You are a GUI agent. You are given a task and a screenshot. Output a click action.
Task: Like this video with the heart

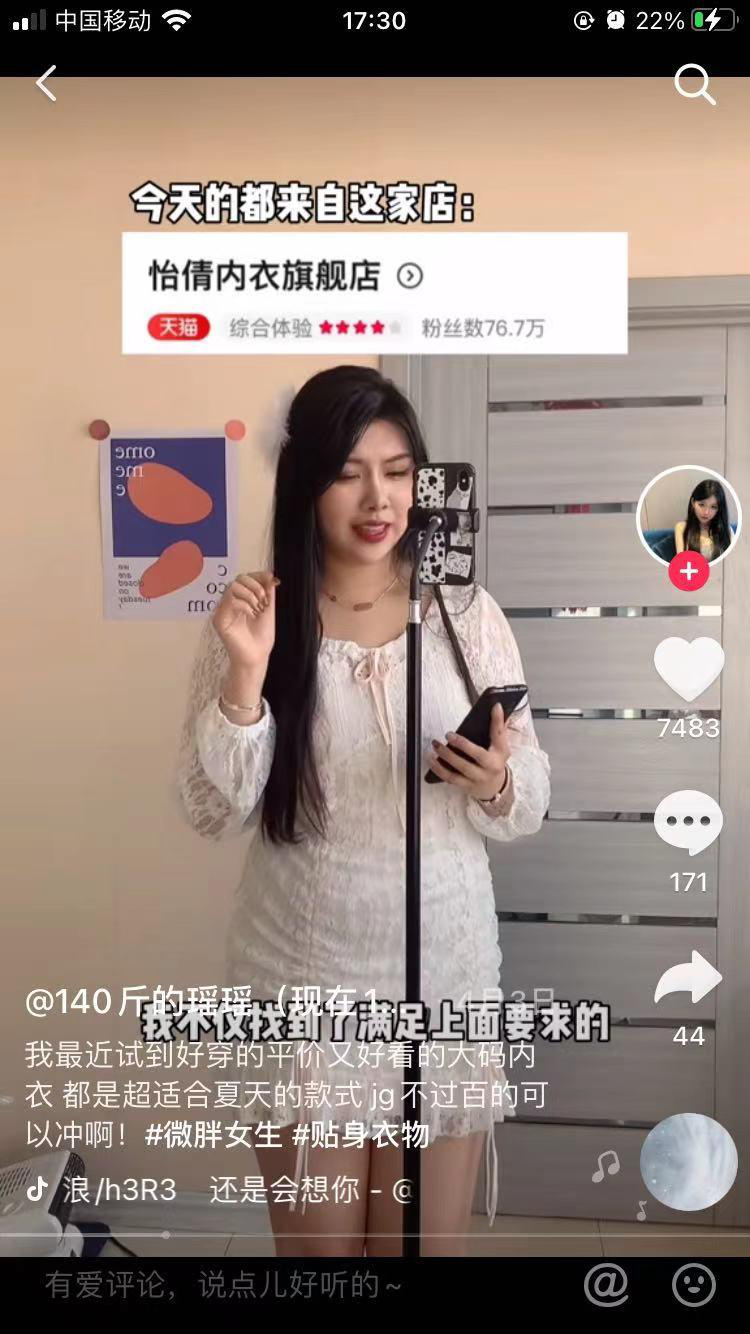click(688, 669)
